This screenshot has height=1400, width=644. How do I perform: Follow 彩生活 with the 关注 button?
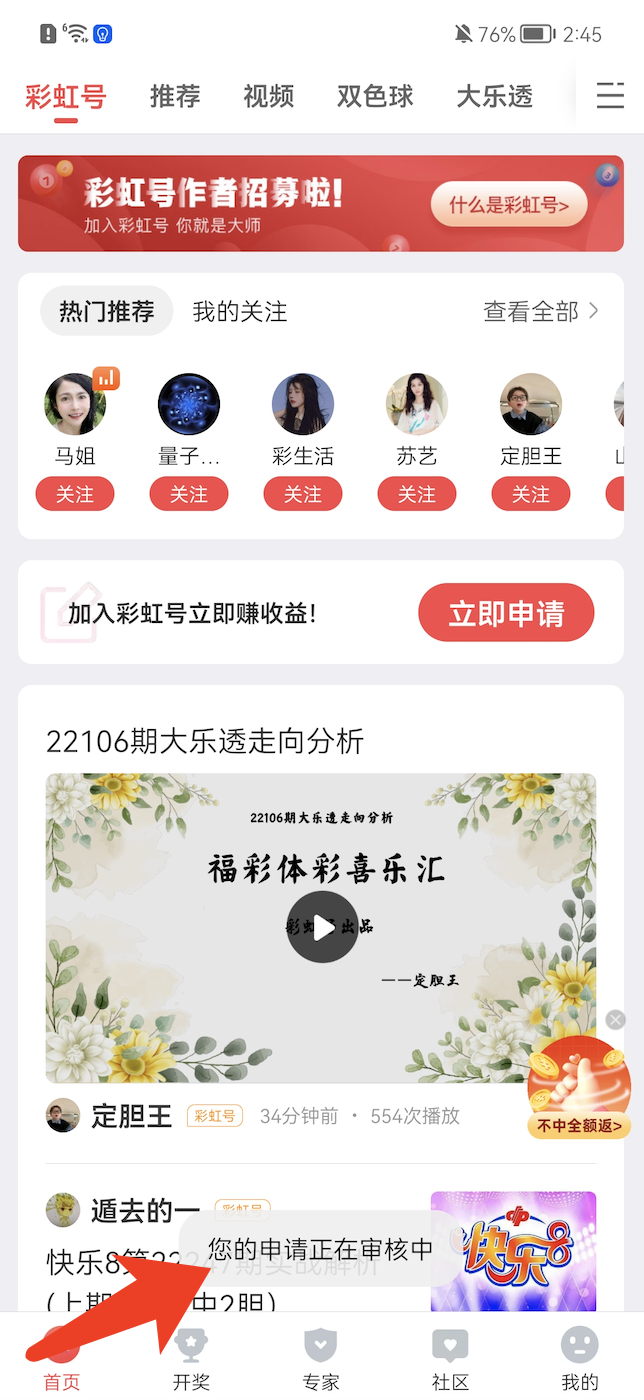coord(303,494)
